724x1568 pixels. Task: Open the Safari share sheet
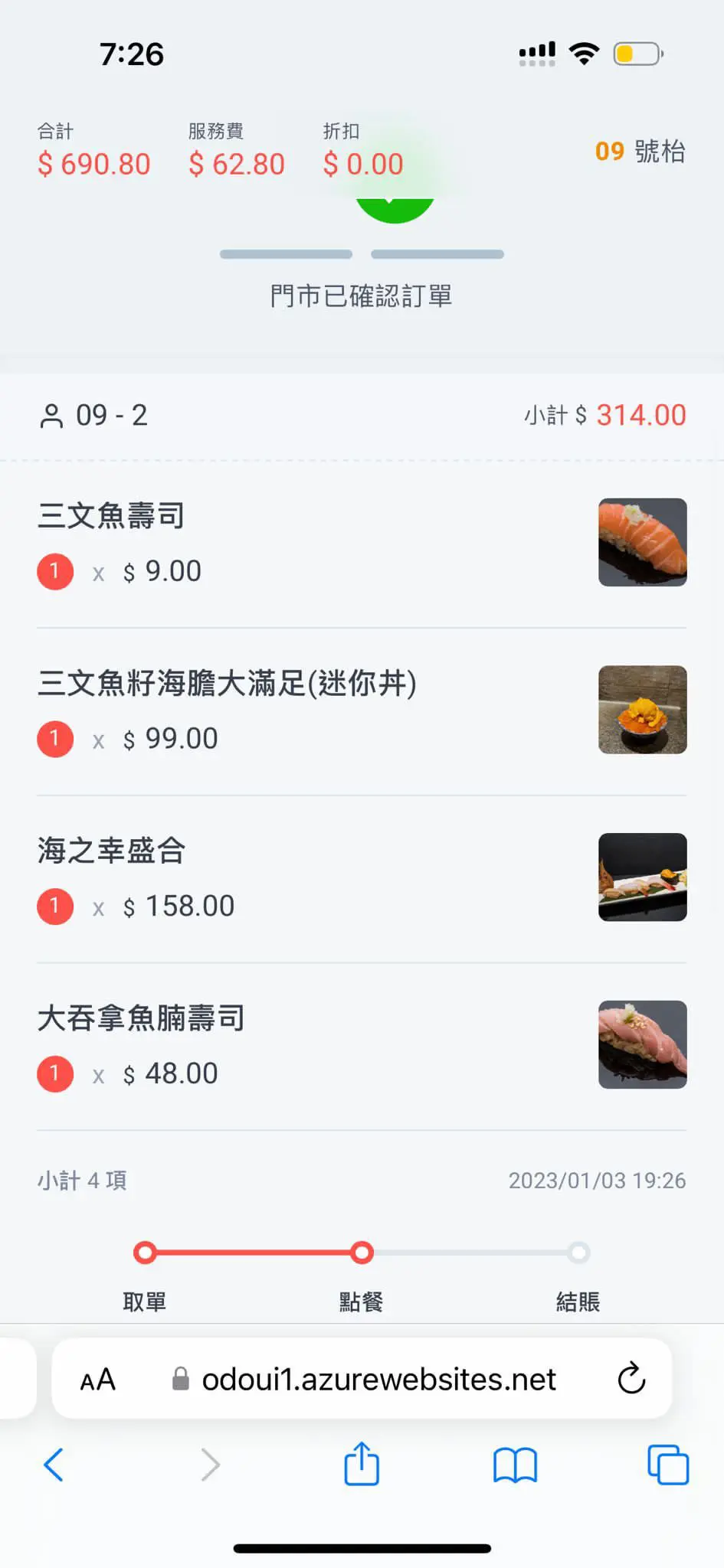(362, 1463)
